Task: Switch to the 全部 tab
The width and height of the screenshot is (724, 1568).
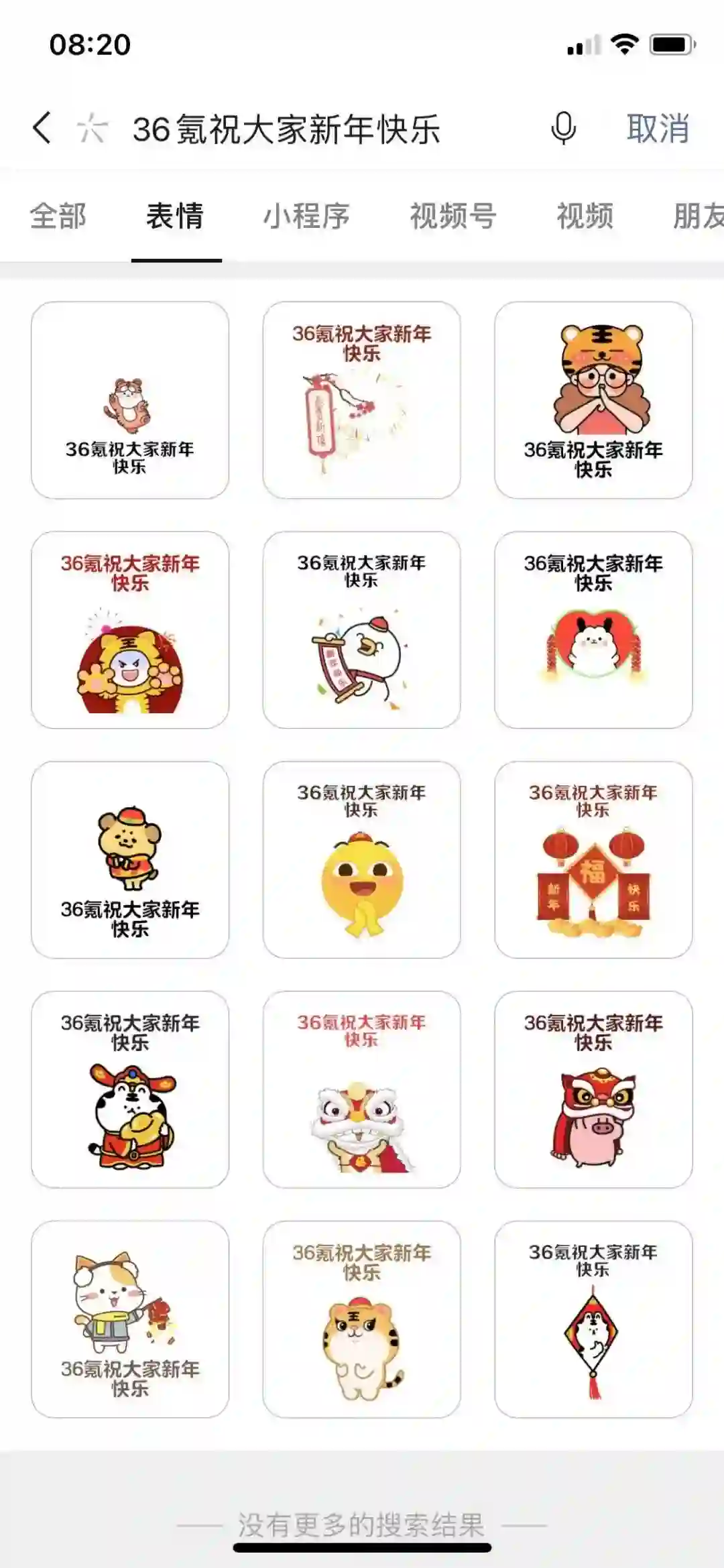Action: pyautogui.click(x=58, y=217)
